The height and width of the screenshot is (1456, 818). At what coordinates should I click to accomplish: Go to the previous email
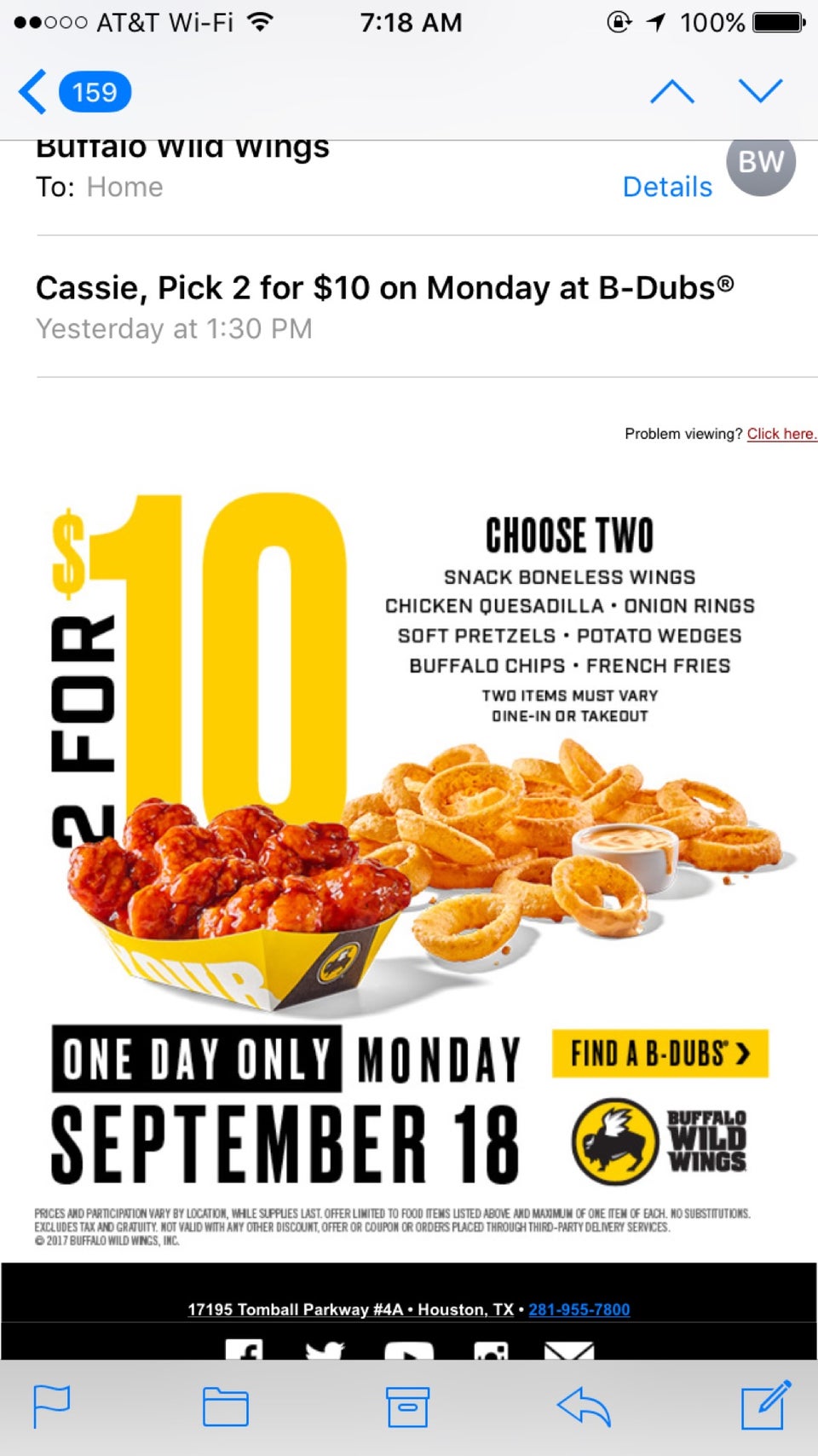672,91
